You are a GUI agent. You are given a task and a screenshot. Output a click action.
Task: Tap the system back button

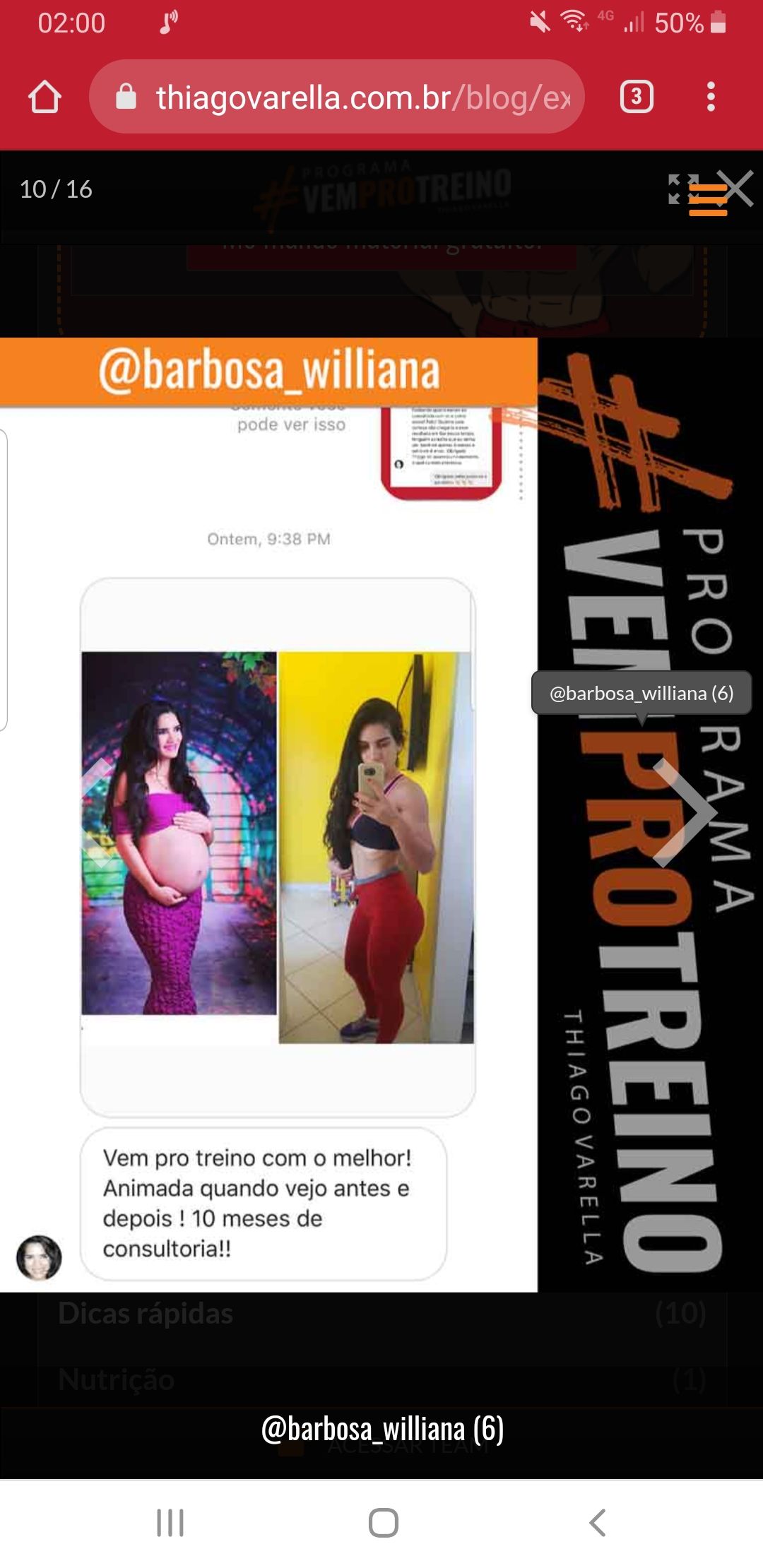pyautogui.click(x=598, y=1522)
